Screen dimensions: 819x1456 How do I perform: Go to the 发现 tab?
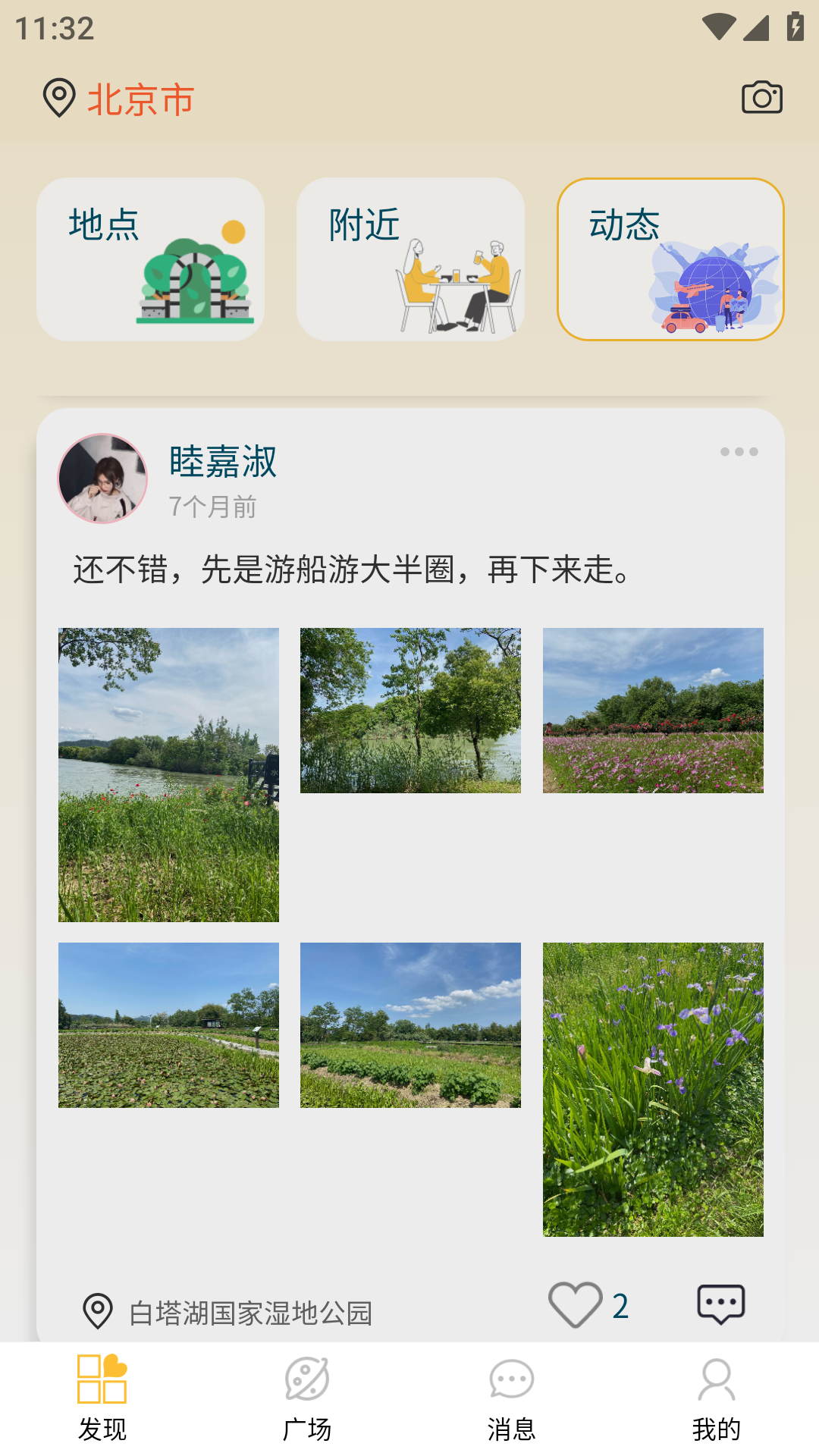(x=102, y=1398)
